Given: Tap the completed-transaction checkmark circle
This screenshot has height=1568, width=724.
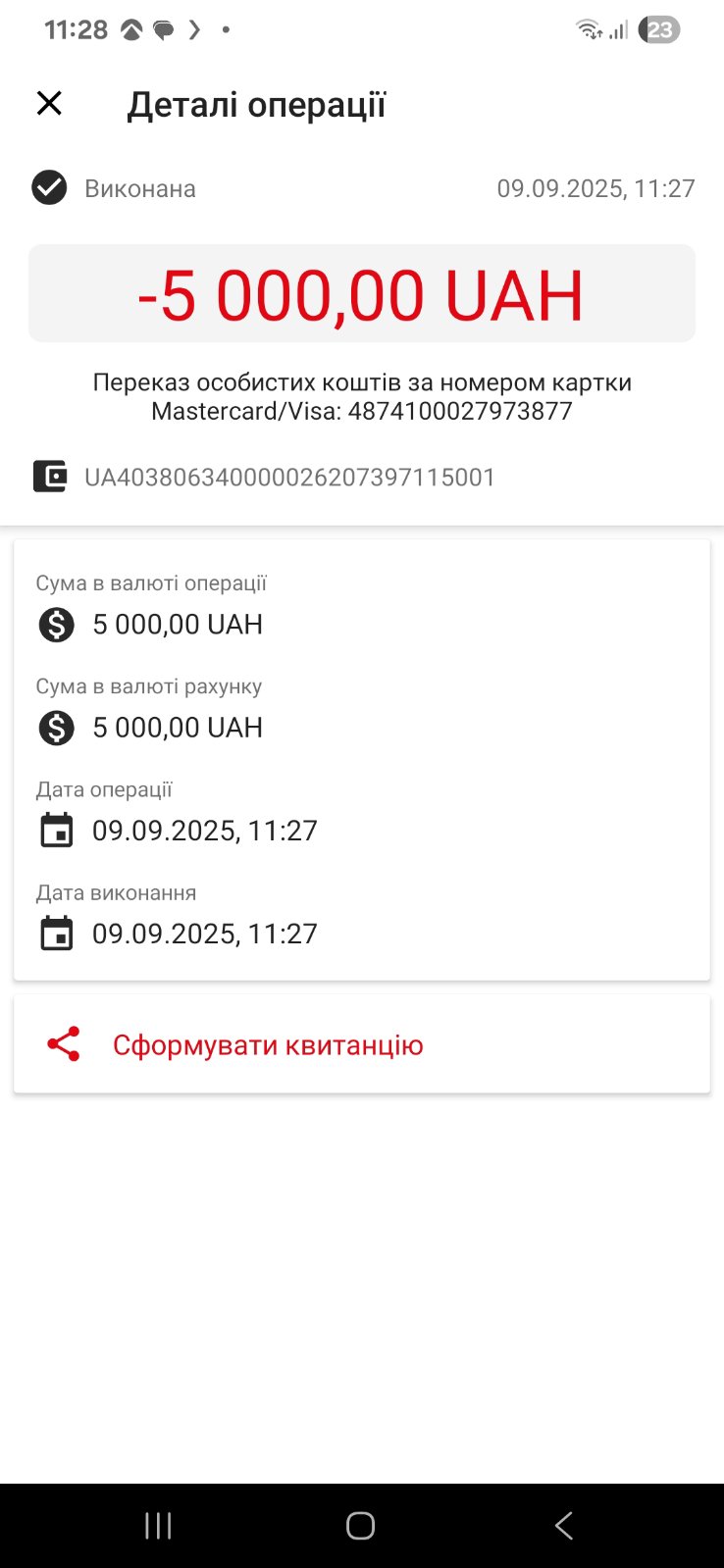Looking at the screenshot, I should 48,187.
